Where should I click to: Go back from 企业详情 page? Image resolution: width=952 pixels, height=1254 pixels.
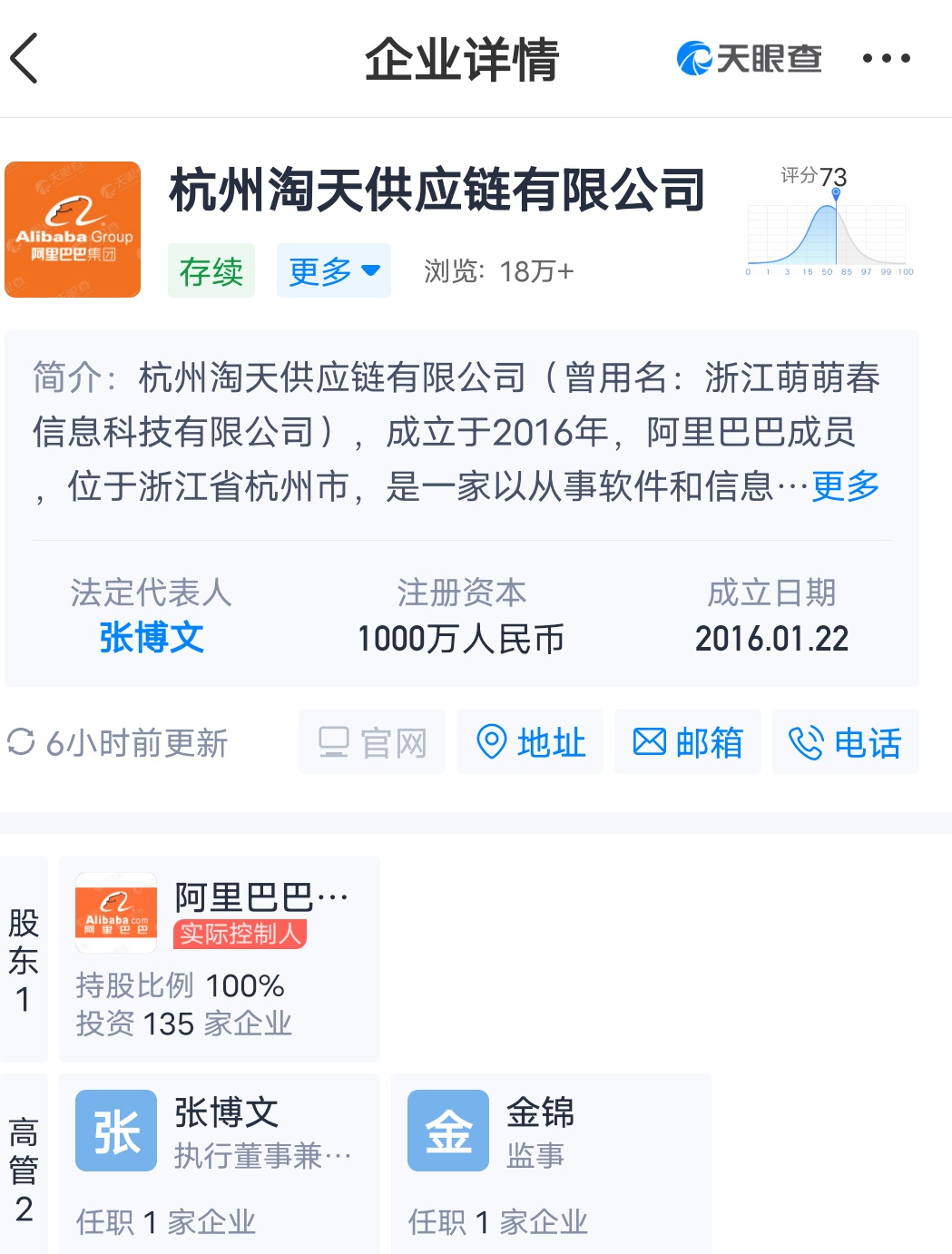pyautogui.click(x=25, y=59)
